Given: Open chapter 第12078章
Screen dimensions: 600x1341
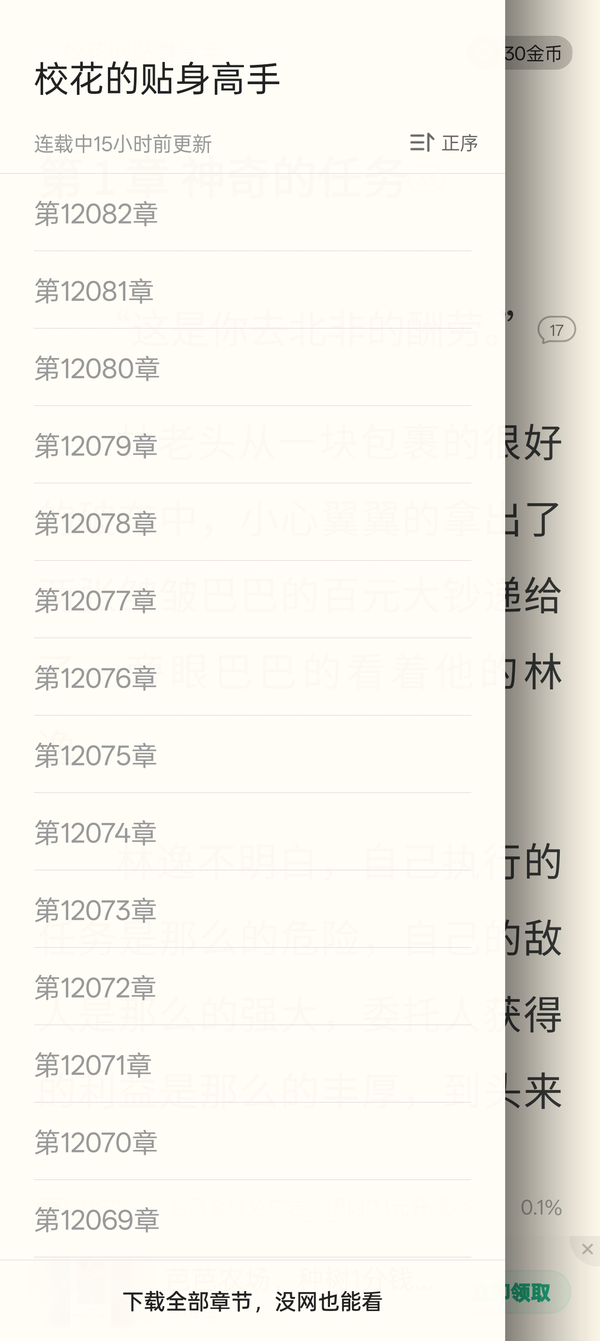Looking at the screenshot, I should [x=252, y=522].
